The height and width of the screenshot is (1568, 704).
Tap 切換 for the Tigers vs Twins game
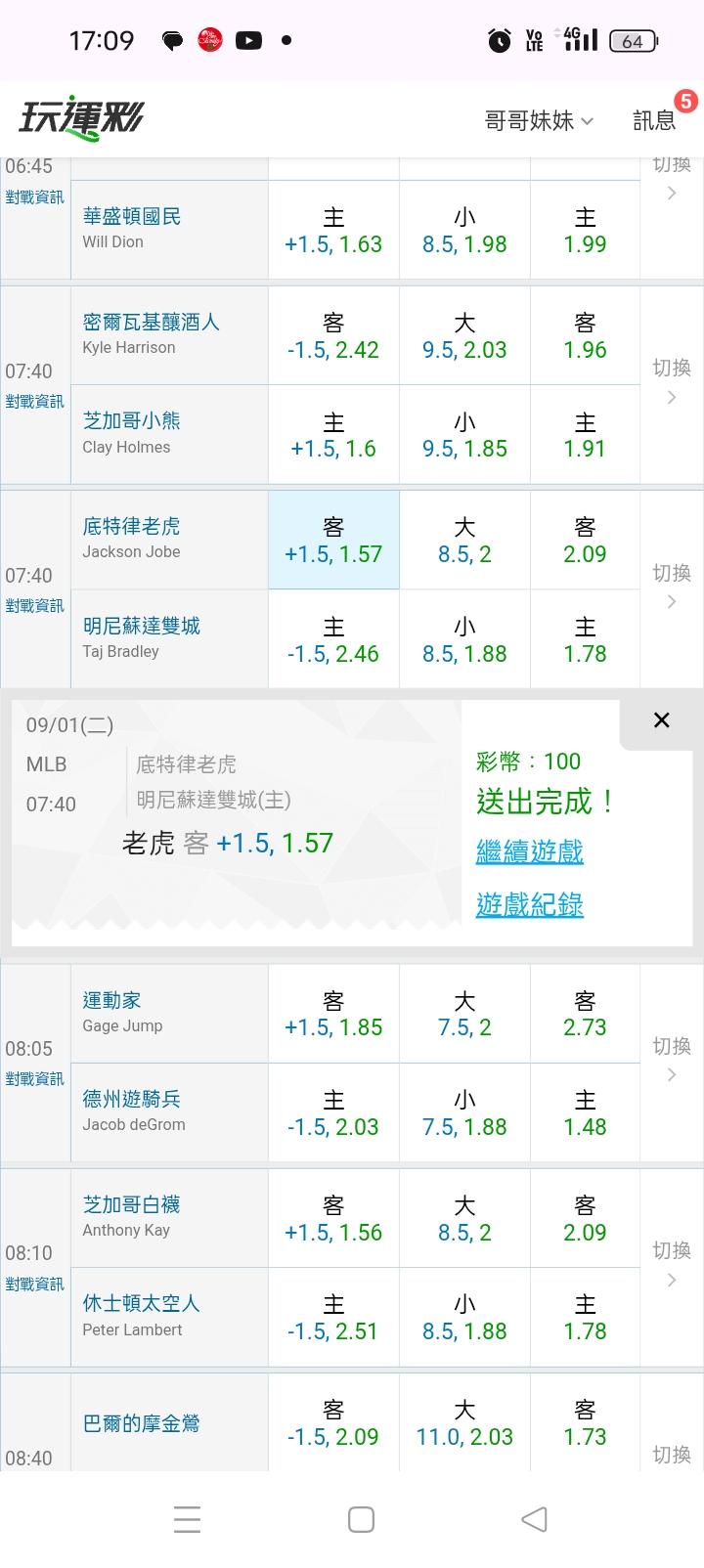[x=672, y=585]
